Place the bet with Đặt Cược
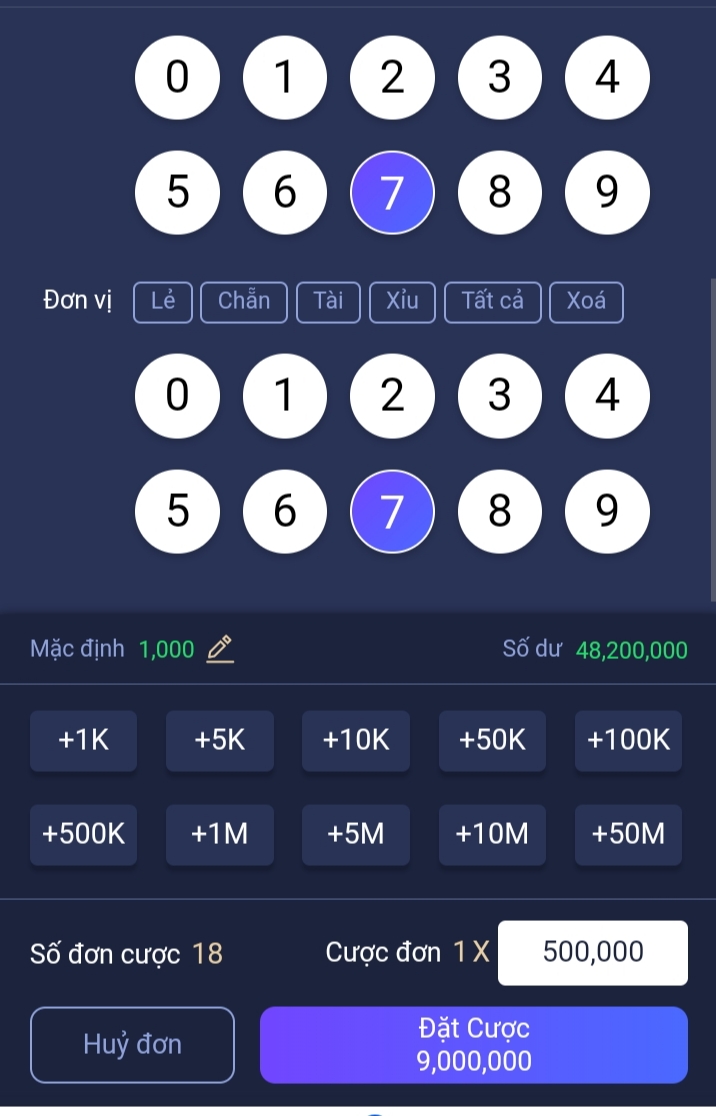Viewport: 716px width, 1116px height. (x=473, y=1045)
